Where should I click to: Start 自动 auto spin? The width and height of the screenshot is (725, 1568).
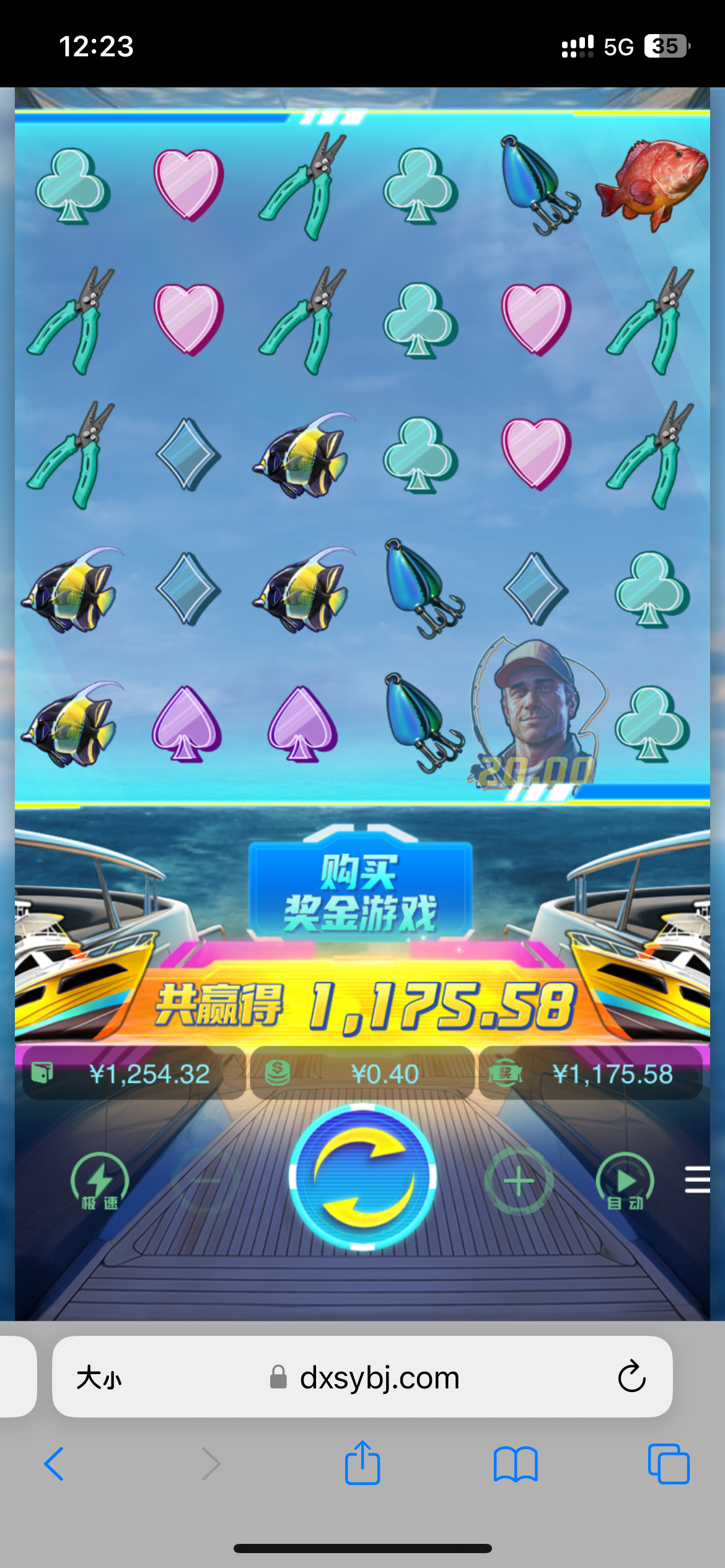(x=625, y=1182)
